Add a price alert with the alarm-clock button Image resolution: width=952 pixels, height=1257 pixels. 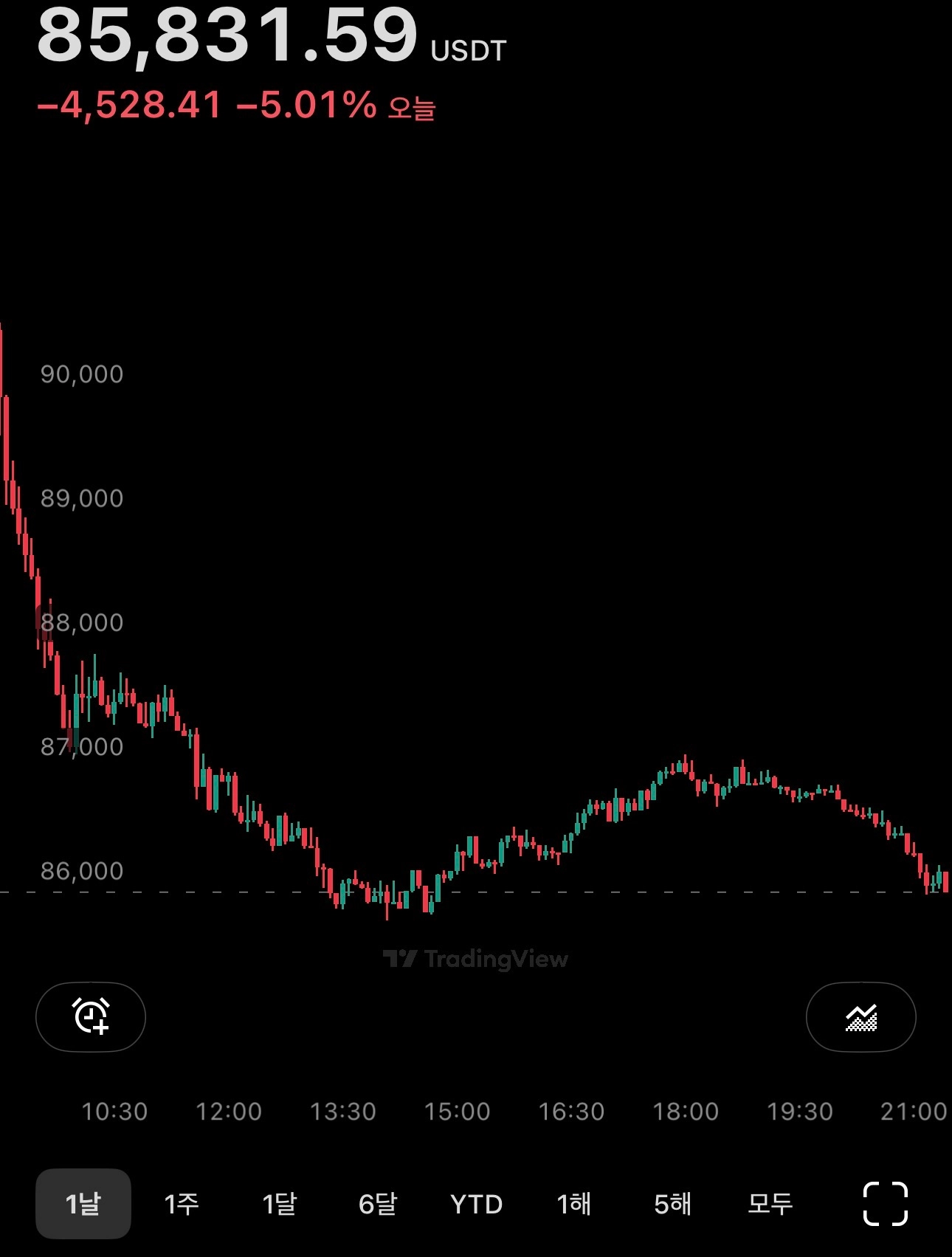pos(91,1016)
